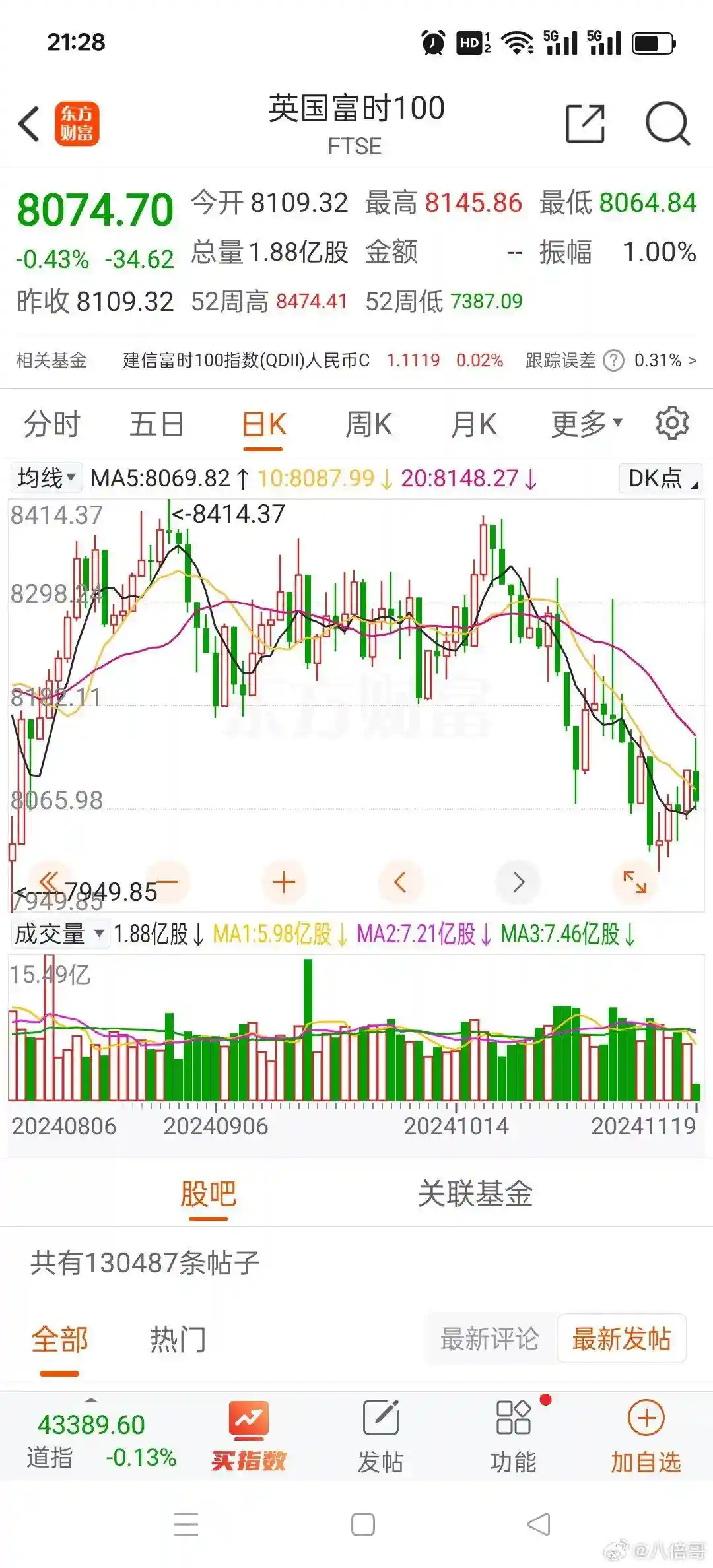This screenshot has height=1568, width=713.
Task: Open the 均线 indicator dropdown
Action: click(x=46, y=478)
